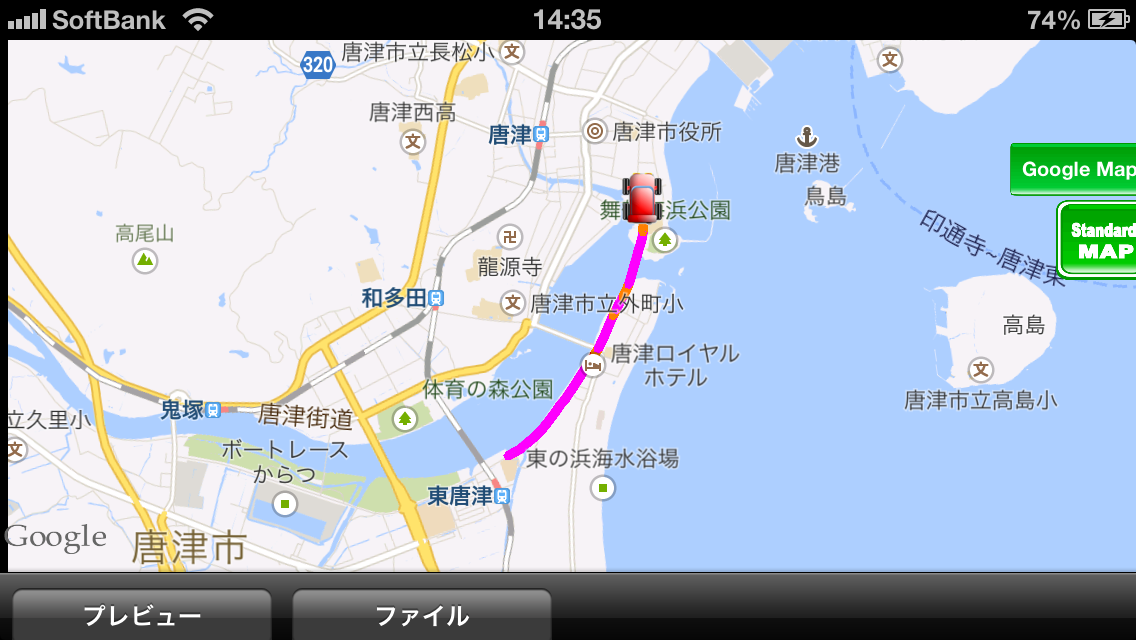Open the ファイル (File) button
Screen dimensions: 1136x640
(421, 615)
